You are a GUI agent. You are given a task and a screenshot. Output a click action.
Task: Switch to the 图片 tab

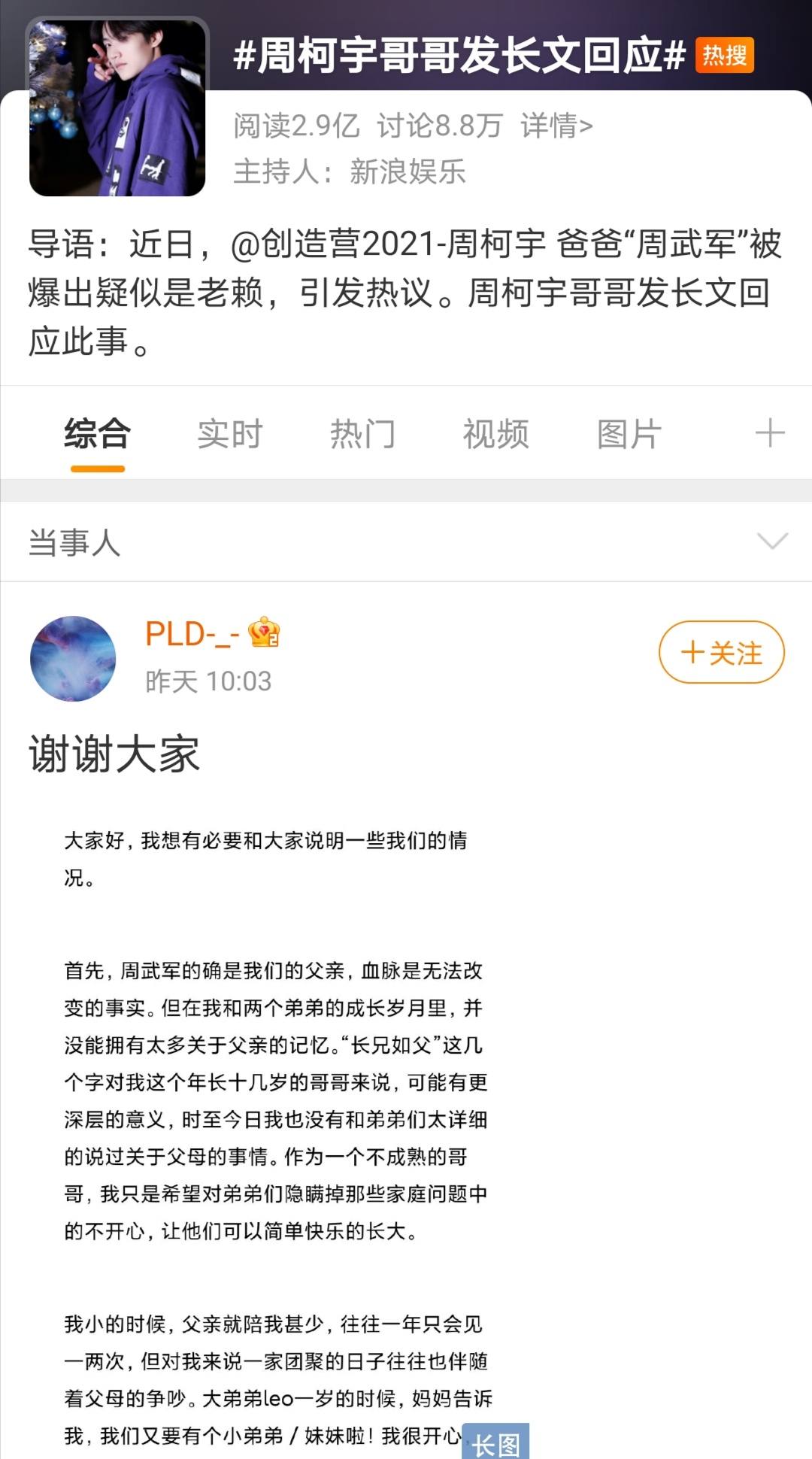click(x=629, y=435)
